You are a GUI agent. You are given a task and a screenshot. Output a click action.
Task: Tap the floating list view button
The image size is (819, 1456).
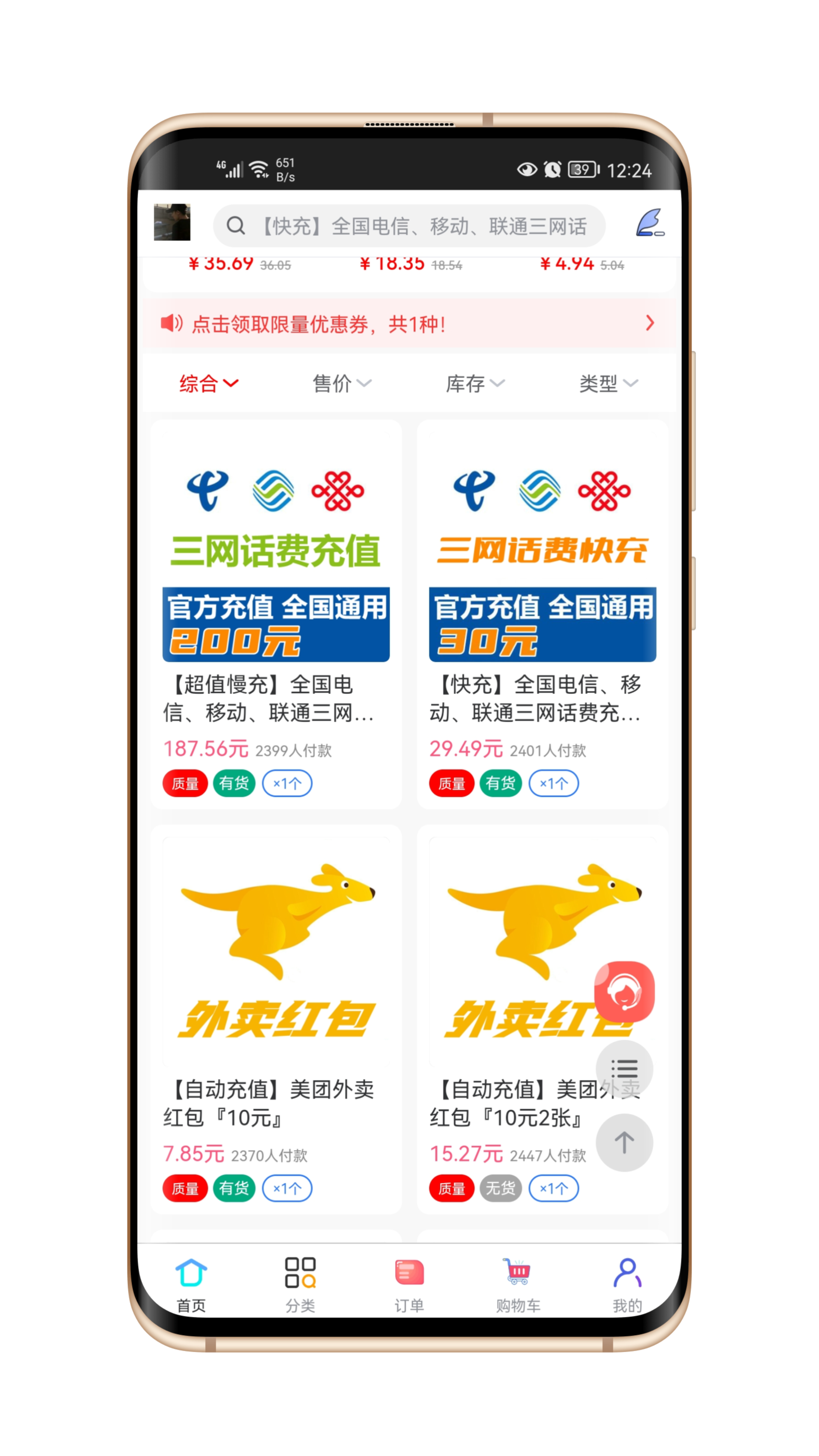tap(624, 1068)
